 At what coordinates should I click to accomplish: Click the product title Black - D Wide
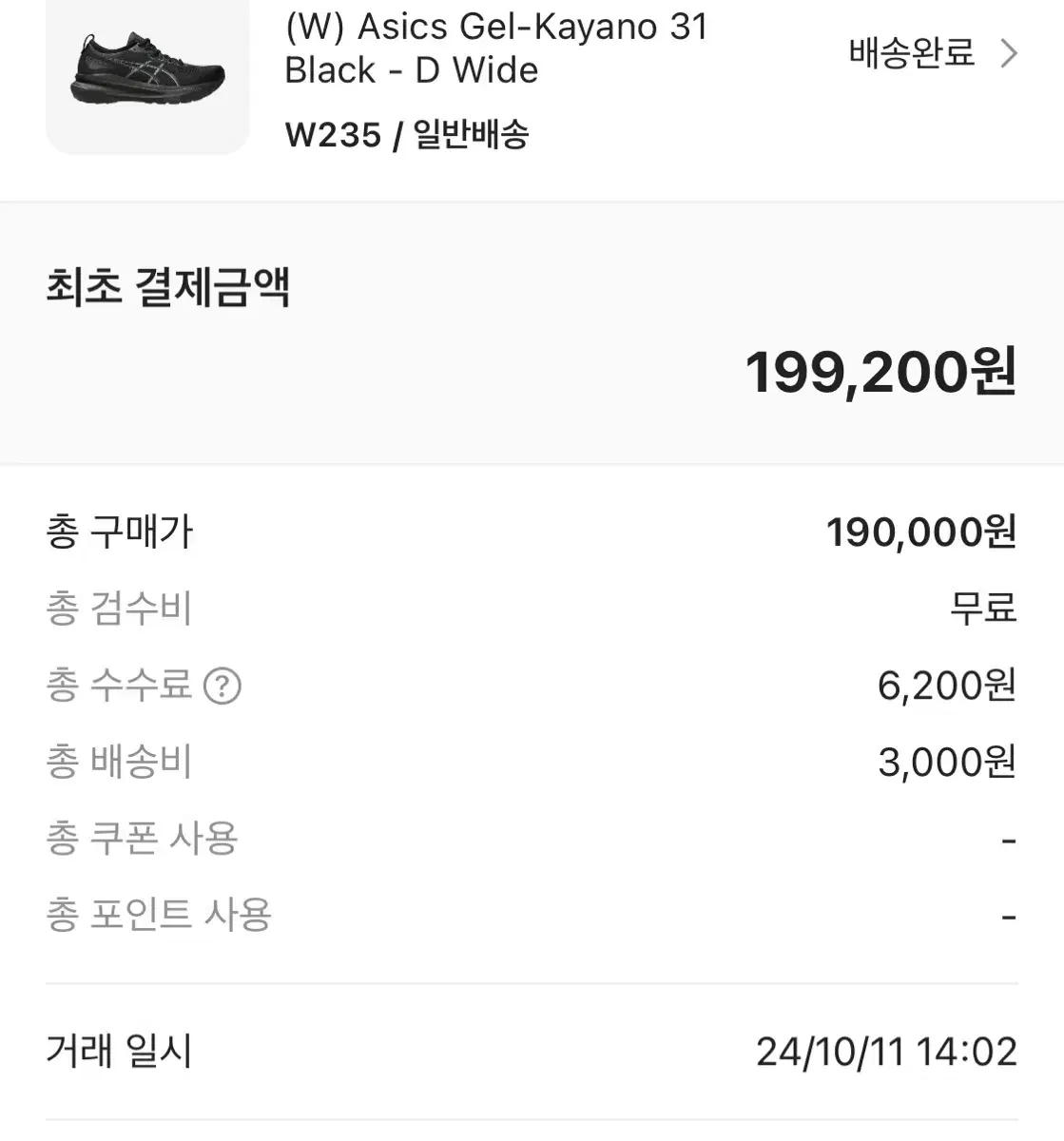tap(411, 69)
